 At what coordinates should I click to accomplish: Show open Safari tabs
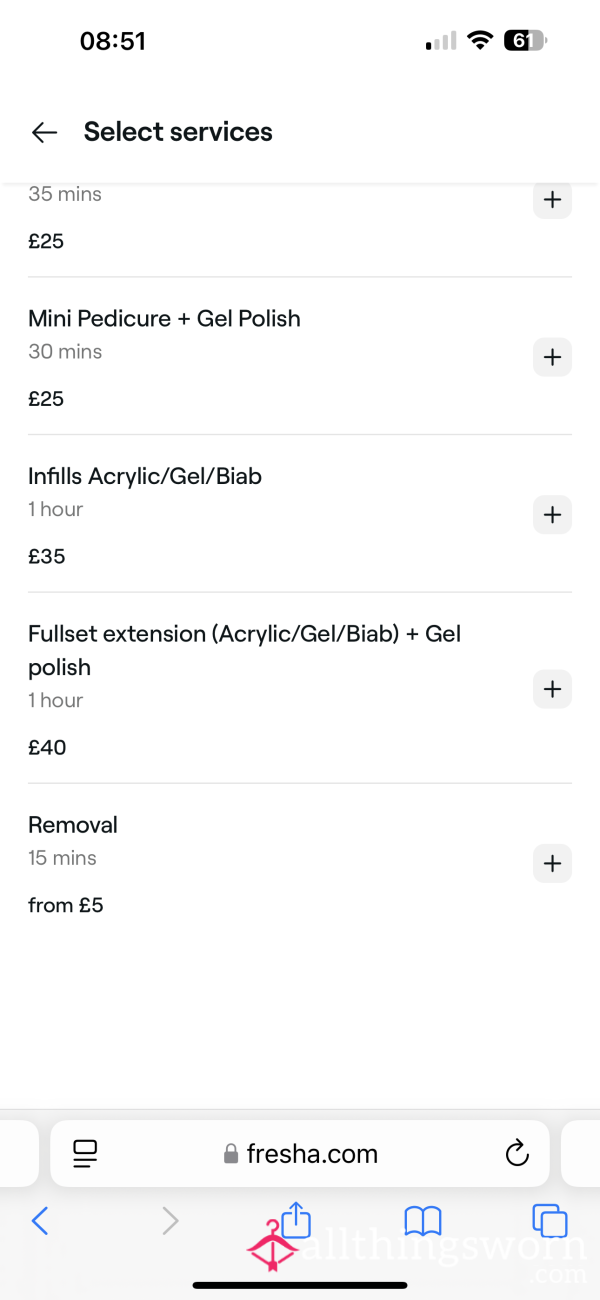[x=550, y=1220]
